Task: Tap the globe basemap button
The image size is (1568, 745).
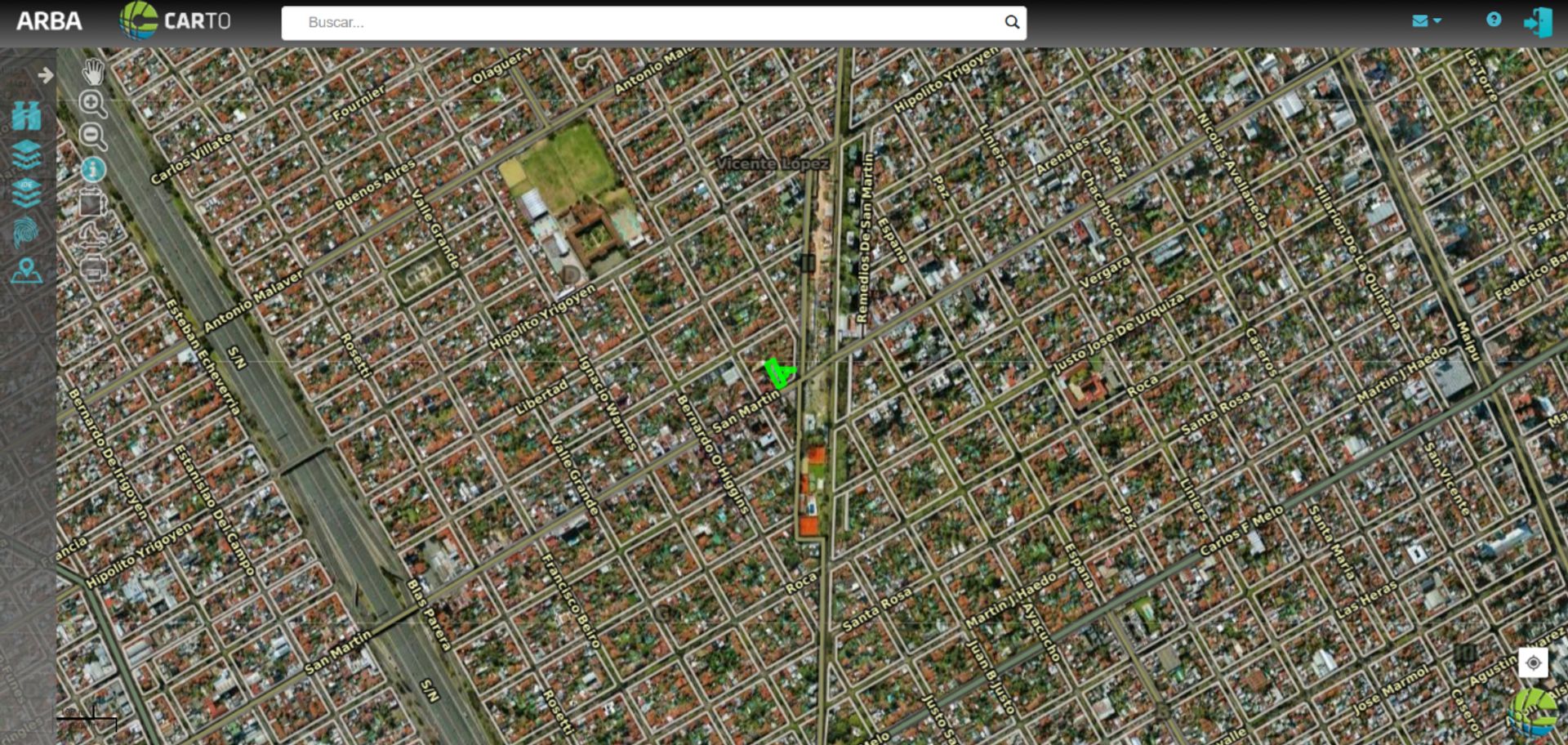Action: point(1534,712)
